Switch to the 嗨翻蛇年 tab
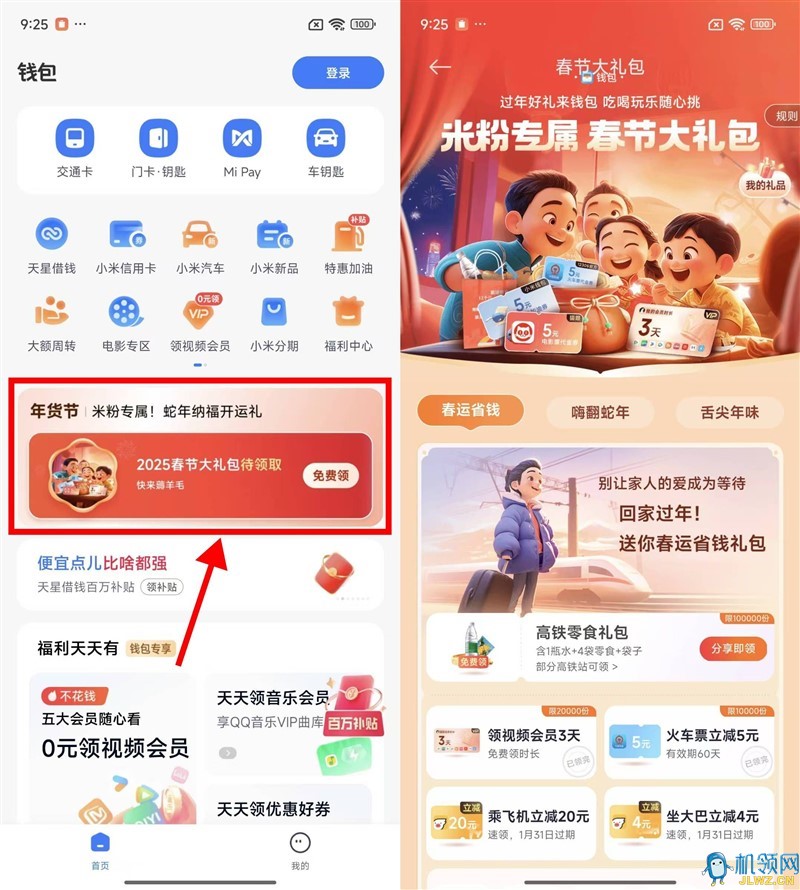This screenshot has width=800, height=890. 599,412
